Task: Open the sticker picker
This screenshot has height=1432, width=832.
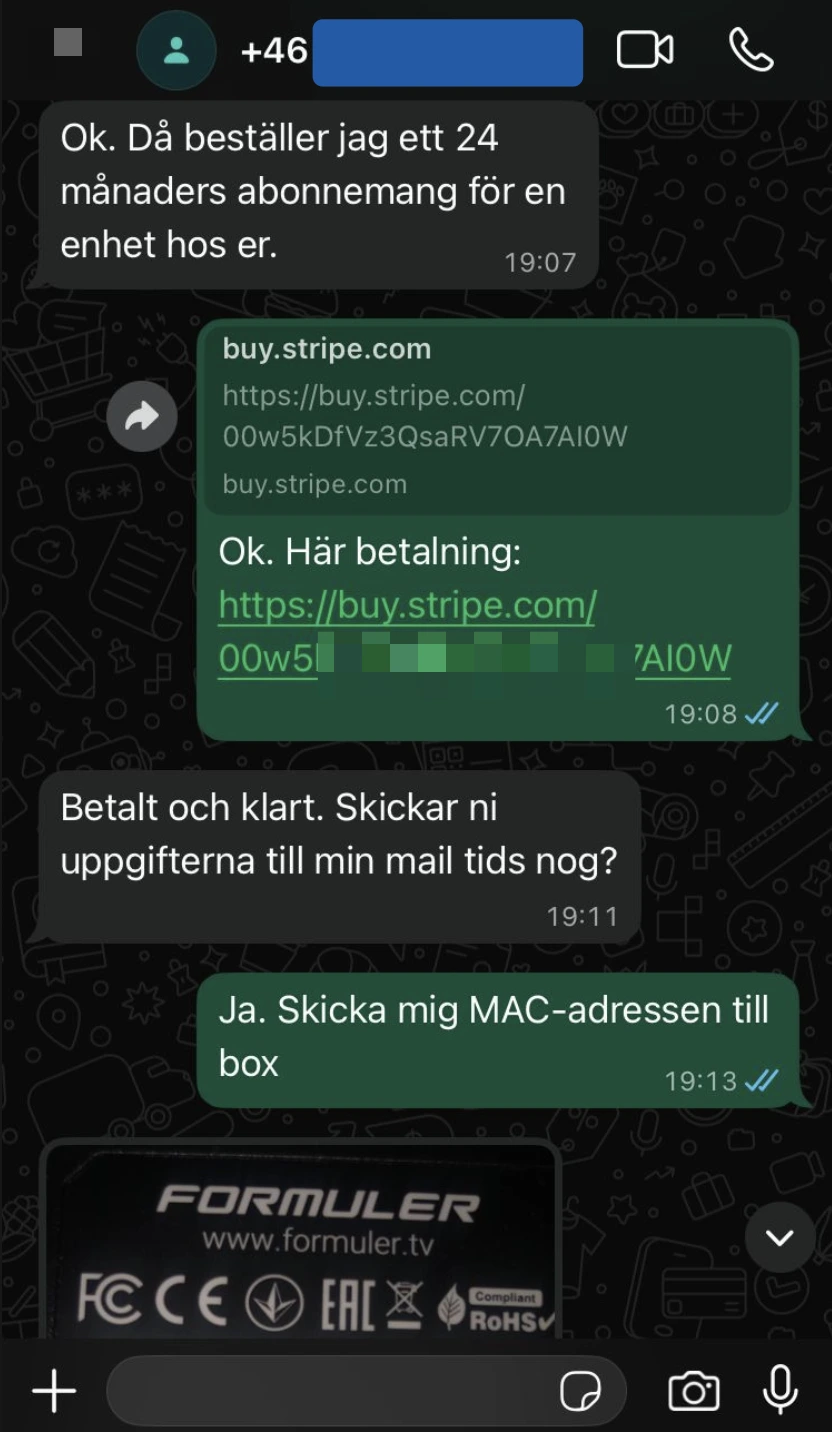Action: click(x=580, y=1391)
